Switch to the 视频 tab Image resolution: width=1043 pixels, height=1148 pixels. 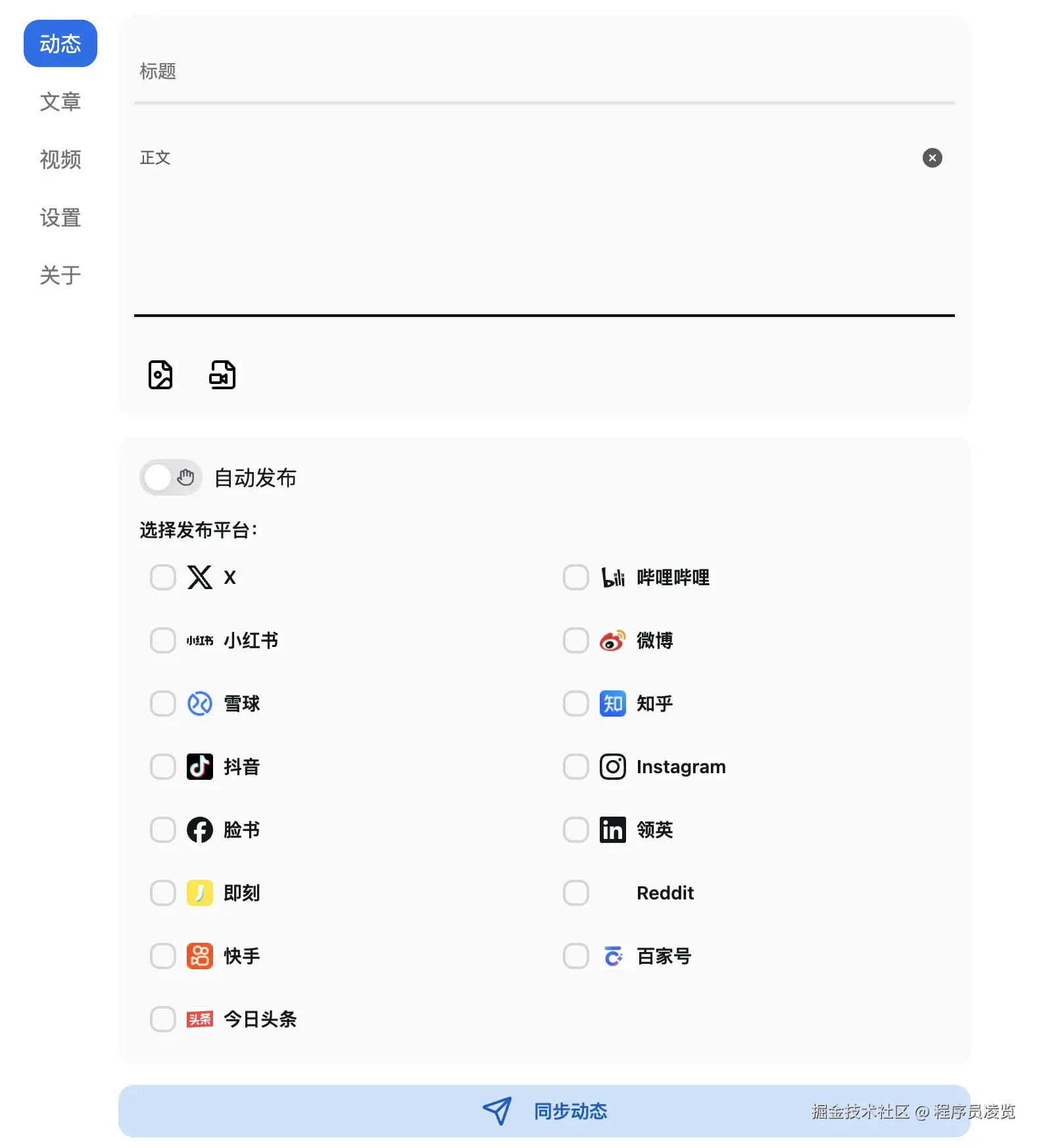pyautogui.click(x=60, y=160)
